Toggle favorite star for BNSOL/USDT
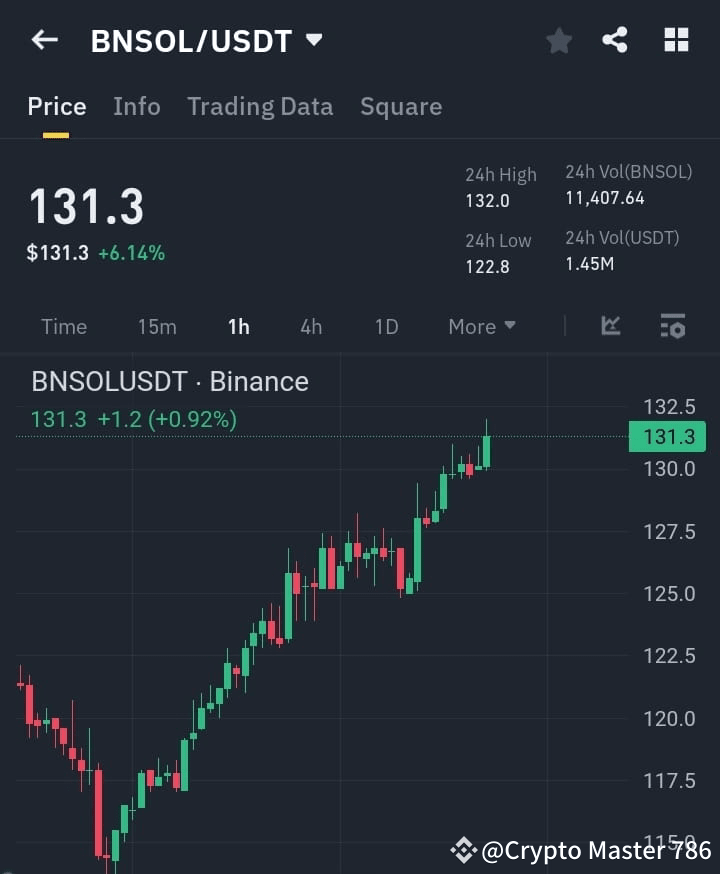 coord(559,40)
